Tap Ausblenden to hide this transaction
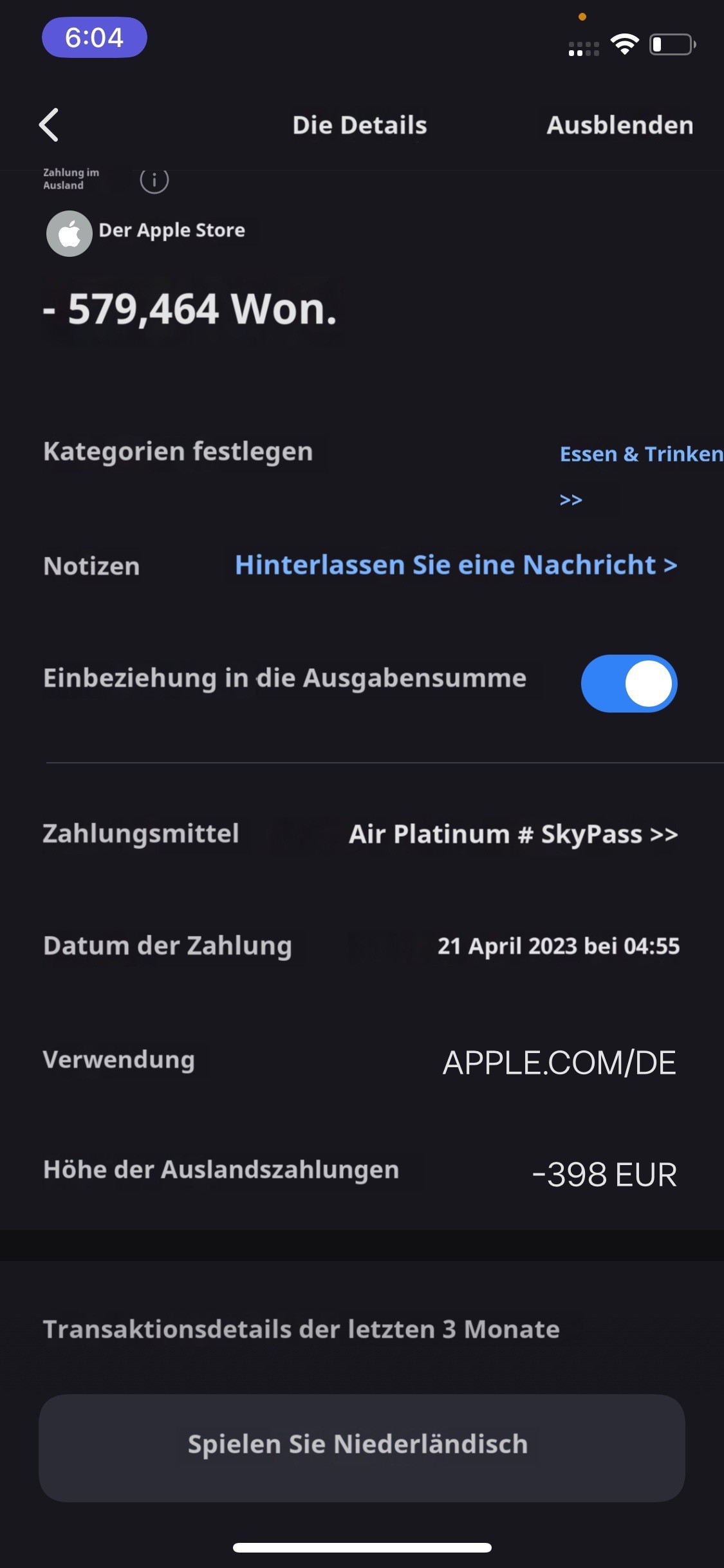Viewport: 724px width, 1568px height. [619, 125]
